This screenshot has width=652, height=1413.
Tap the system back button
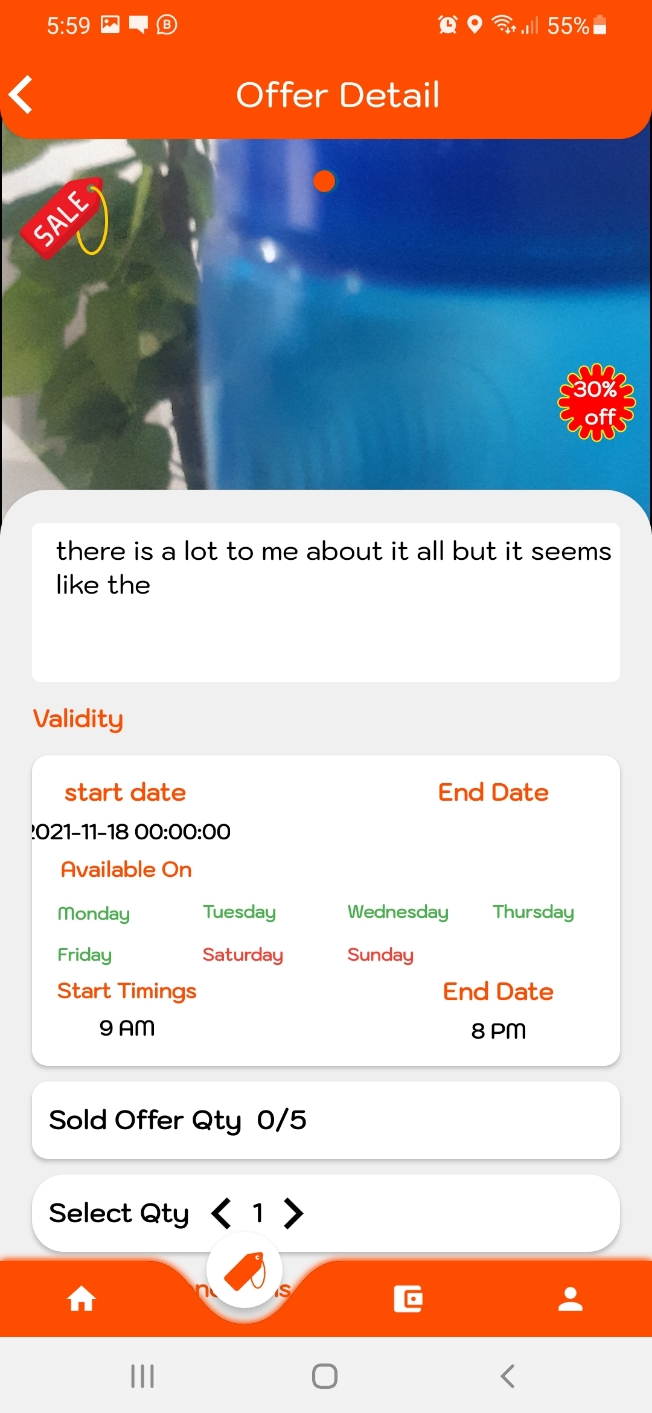(507, 1376)
